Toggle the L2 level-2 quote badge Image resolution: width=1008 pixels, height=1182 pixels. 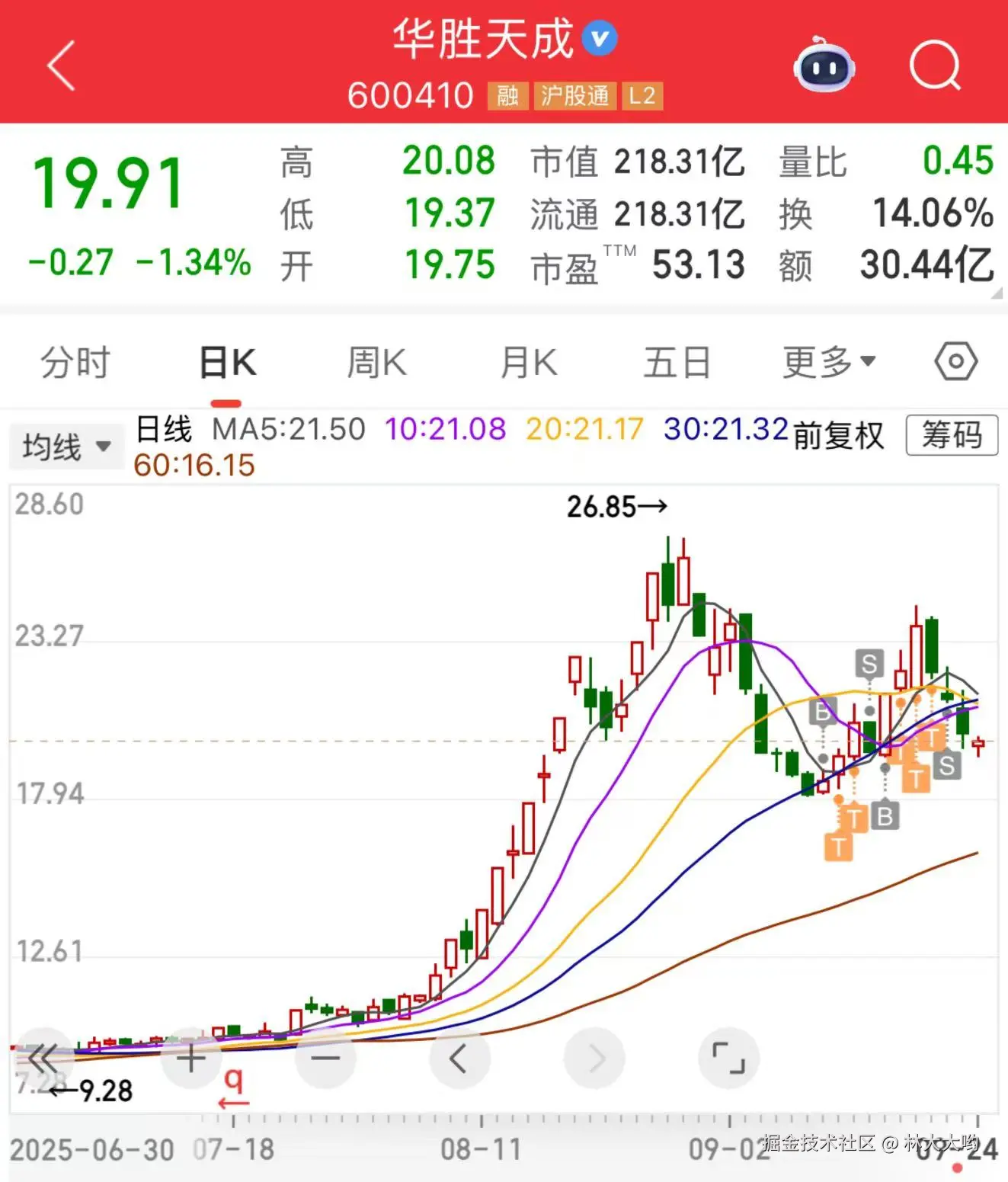point(643,96)
